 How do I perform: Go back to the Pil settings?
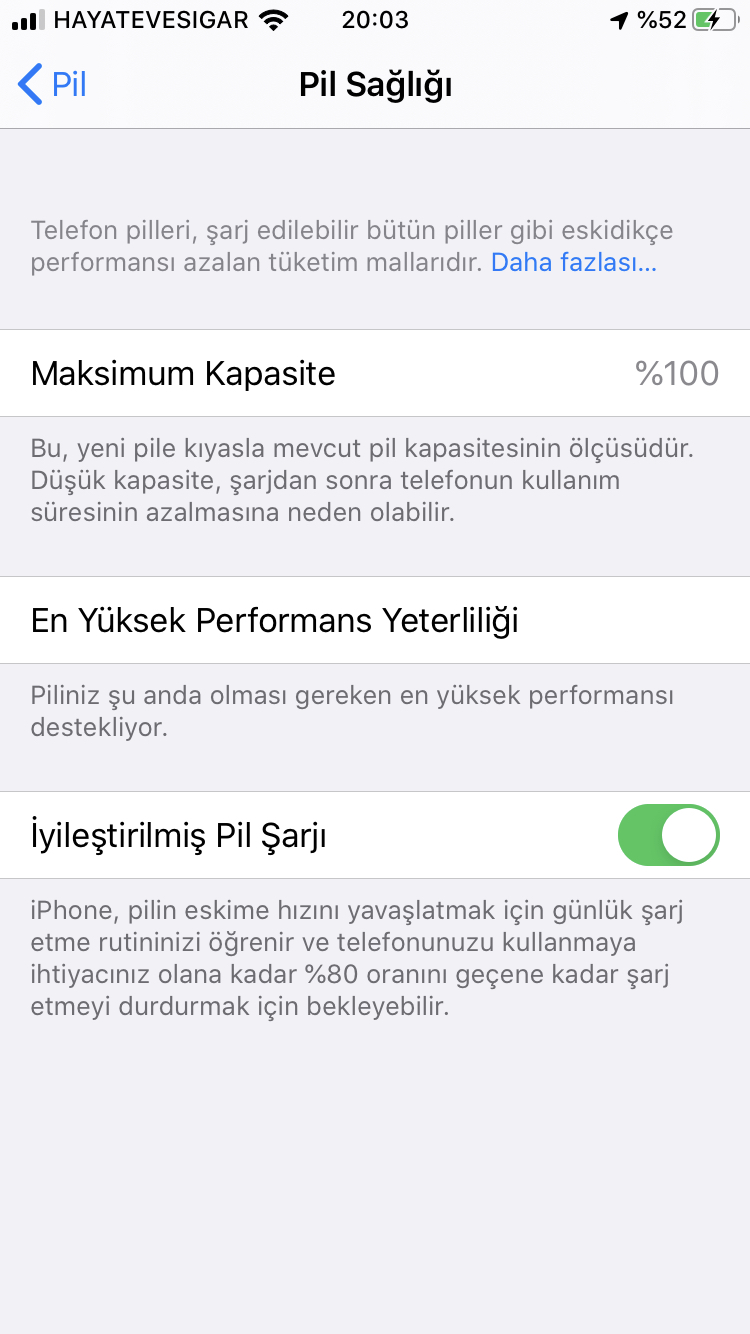pos(53,85)
